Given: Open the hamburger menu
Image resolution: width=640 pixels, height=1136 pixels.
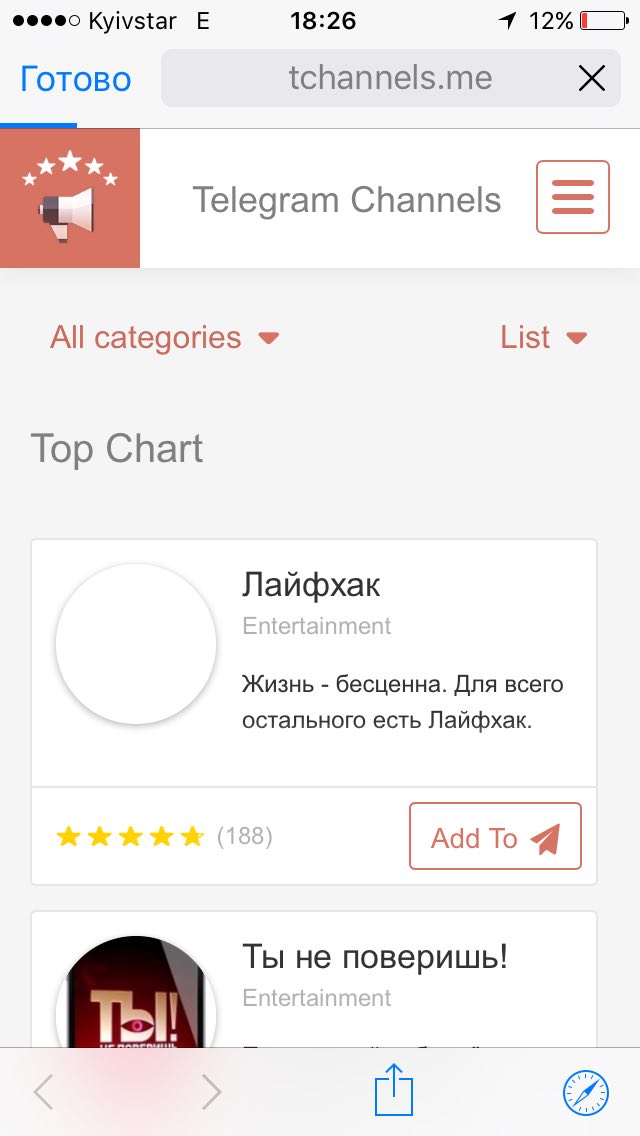Looking at the screenshot, I should pyautogui.click(x=573, y=197).
